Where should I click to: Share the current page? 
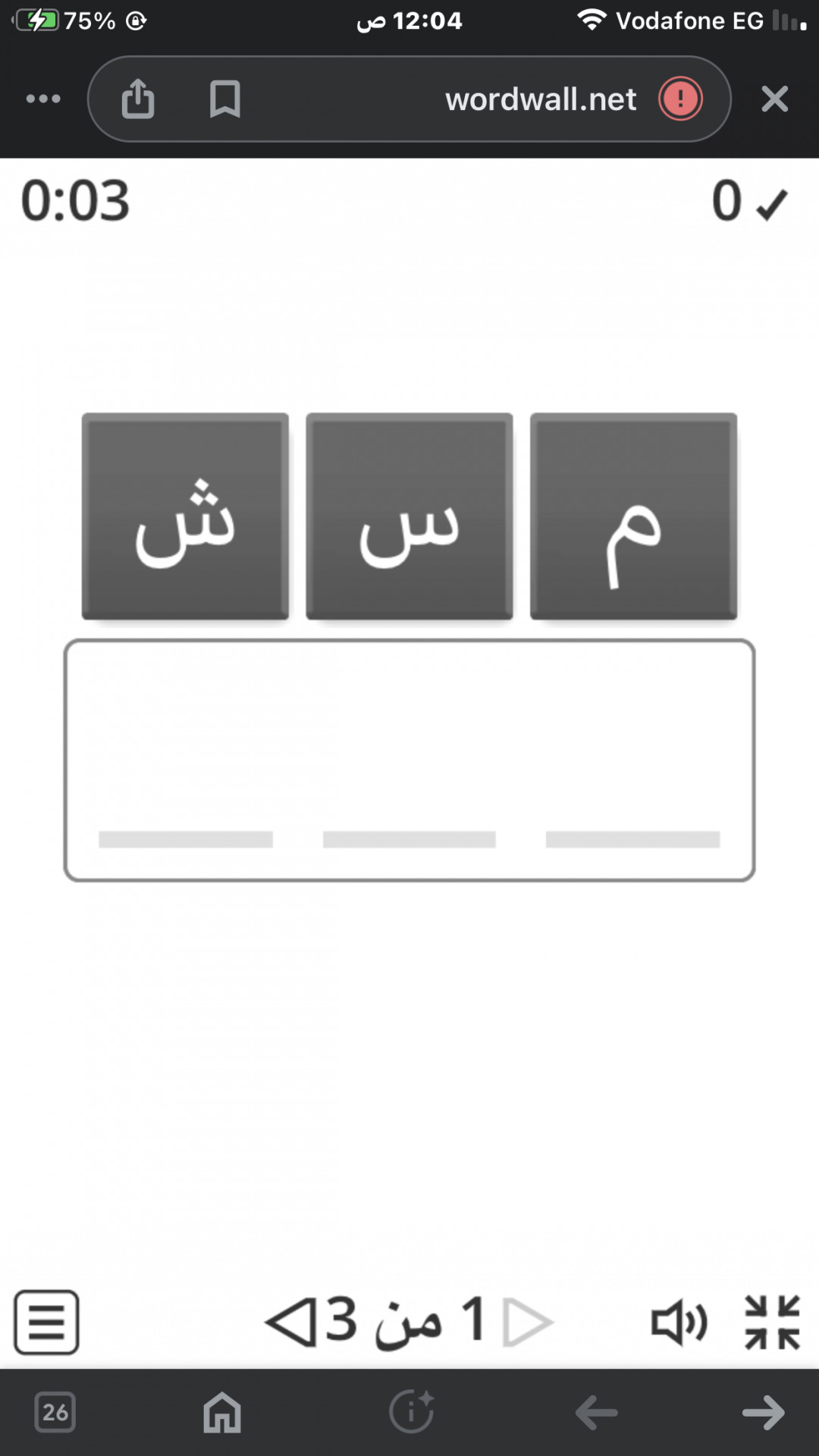[x=138, y=99]
